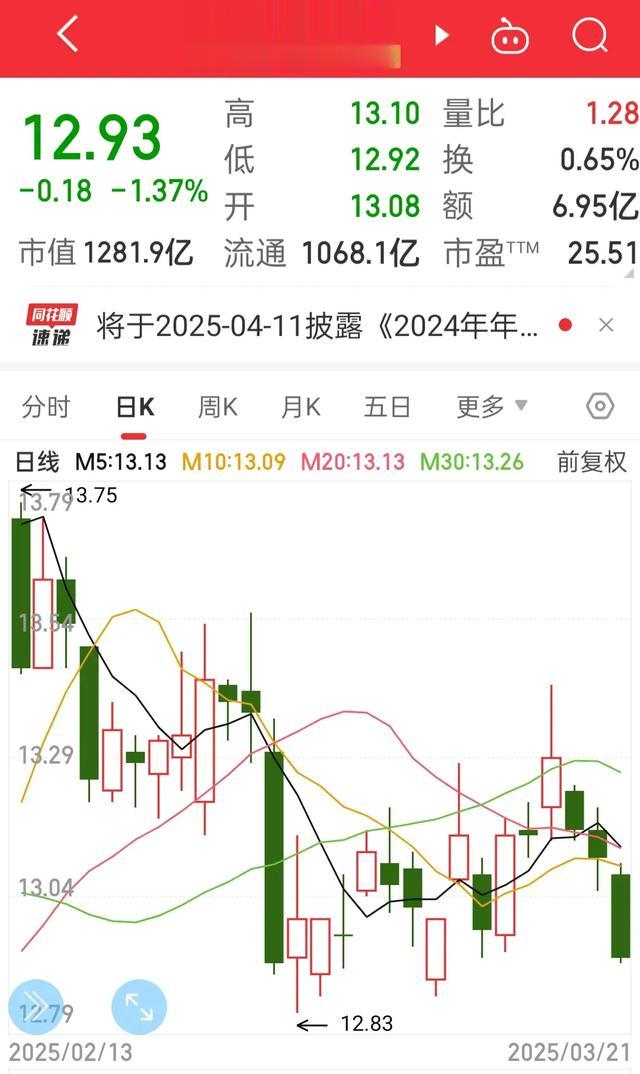Change the 前复权 adjustment option
Image resolution: width=640 pixels, height=1074 pixels.
(x=592, y=462)
